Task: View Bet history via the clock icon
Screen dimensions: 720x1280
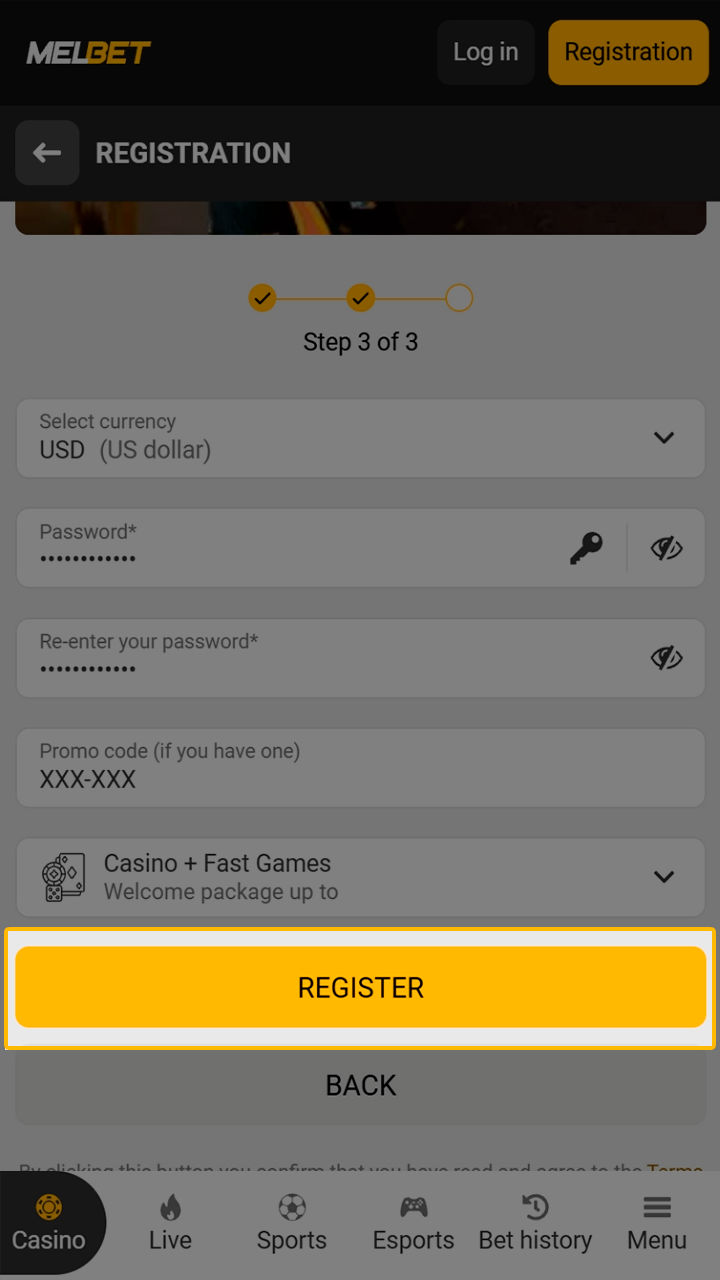Action: click(535, 1208)
